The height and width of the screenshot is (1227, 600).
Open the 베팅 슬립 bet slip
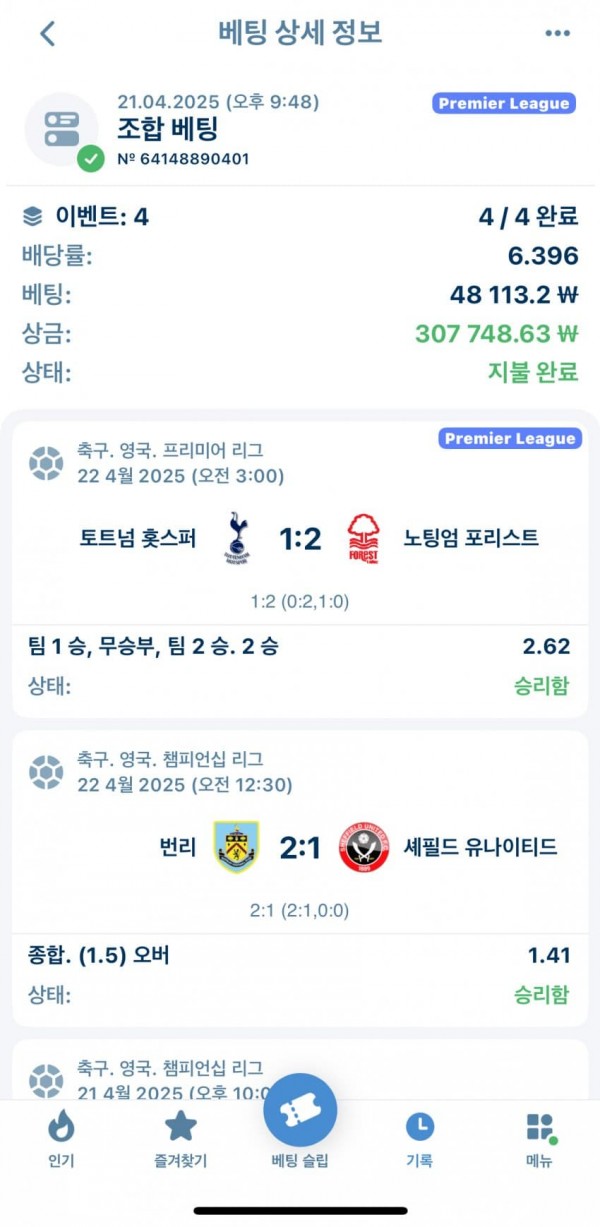[x=300, y=1115]
